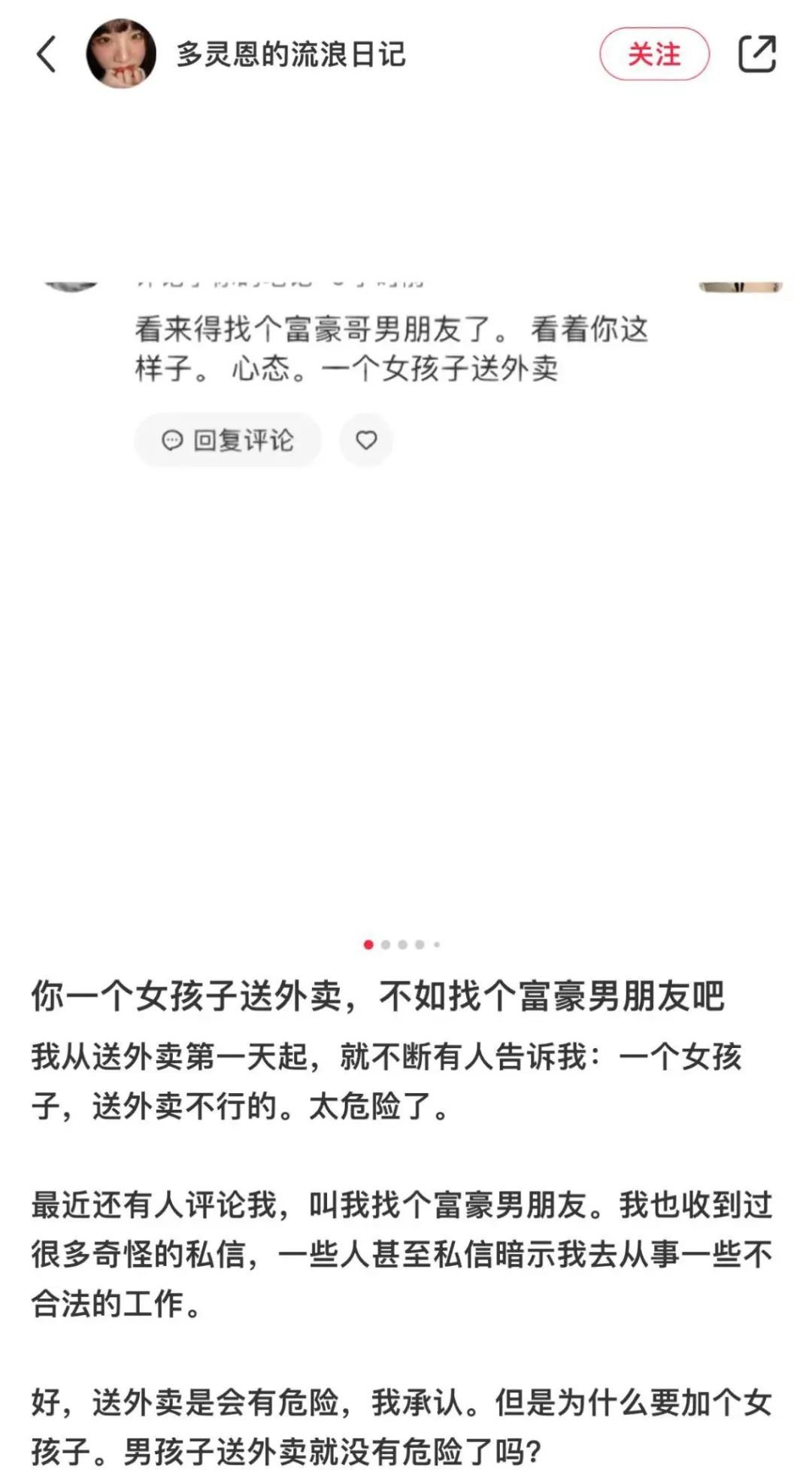Image resolution: width=812 pixels, height=1470 pixels.
Task: Go back using the top-left arrow
Action: point(47,54)
